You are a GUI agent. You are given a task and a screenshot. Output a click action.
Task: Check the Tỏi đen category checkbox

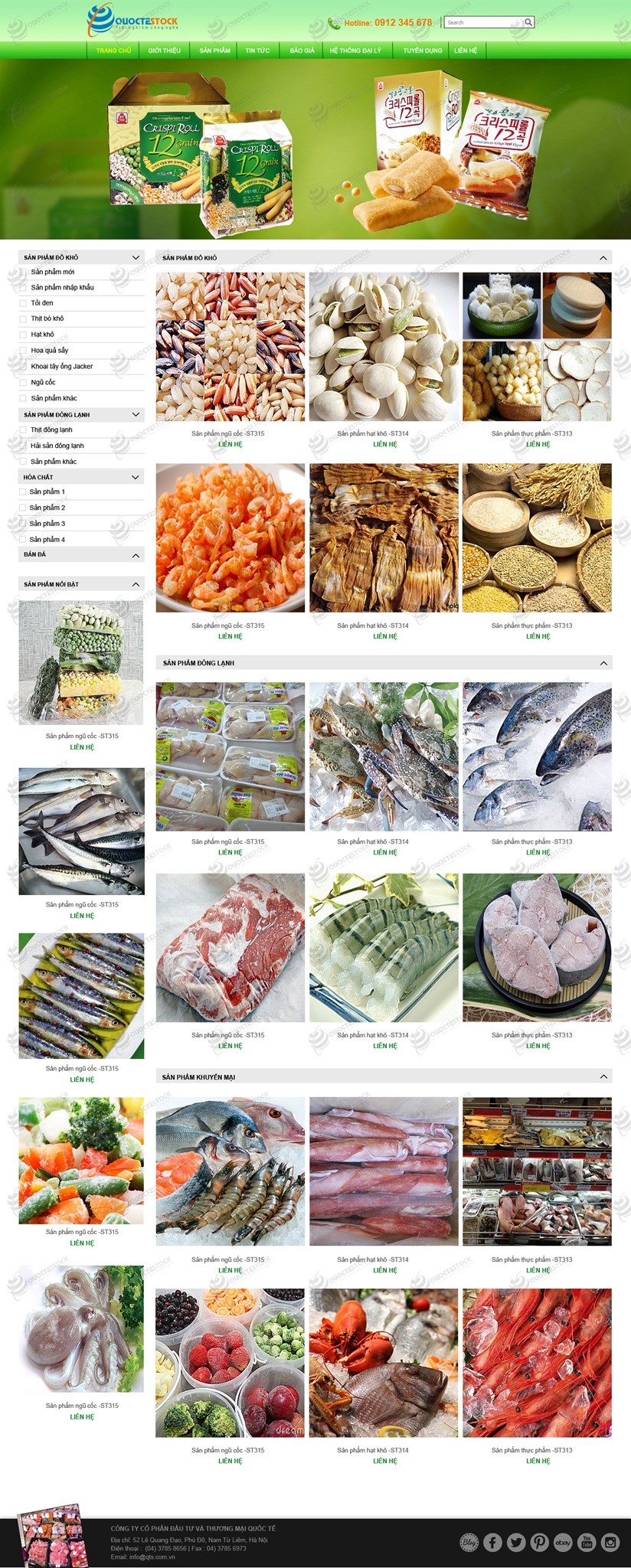(23, 303)
